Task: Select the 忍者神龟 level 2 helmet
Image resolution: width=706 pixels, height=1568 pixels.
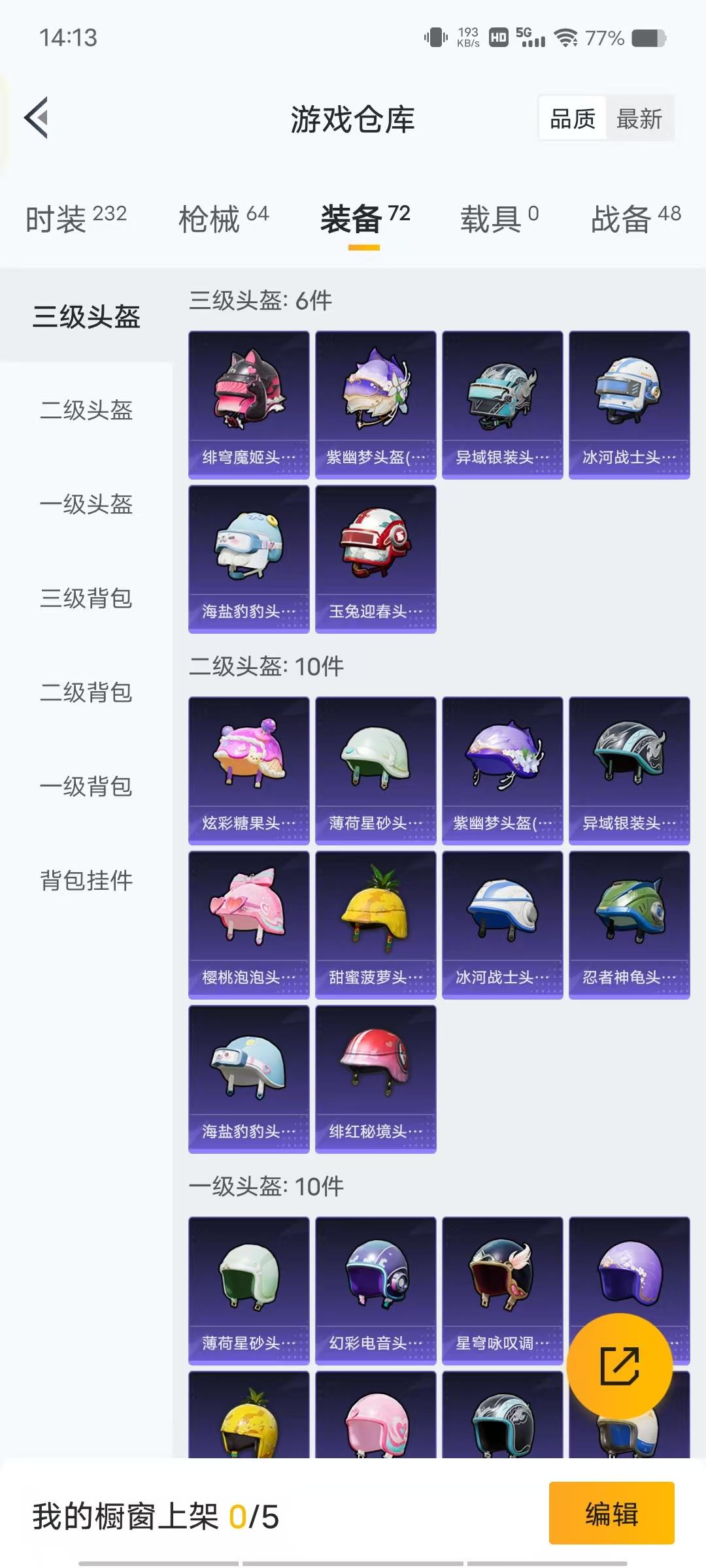Action: pyautogui.click(x=629, y=924)
